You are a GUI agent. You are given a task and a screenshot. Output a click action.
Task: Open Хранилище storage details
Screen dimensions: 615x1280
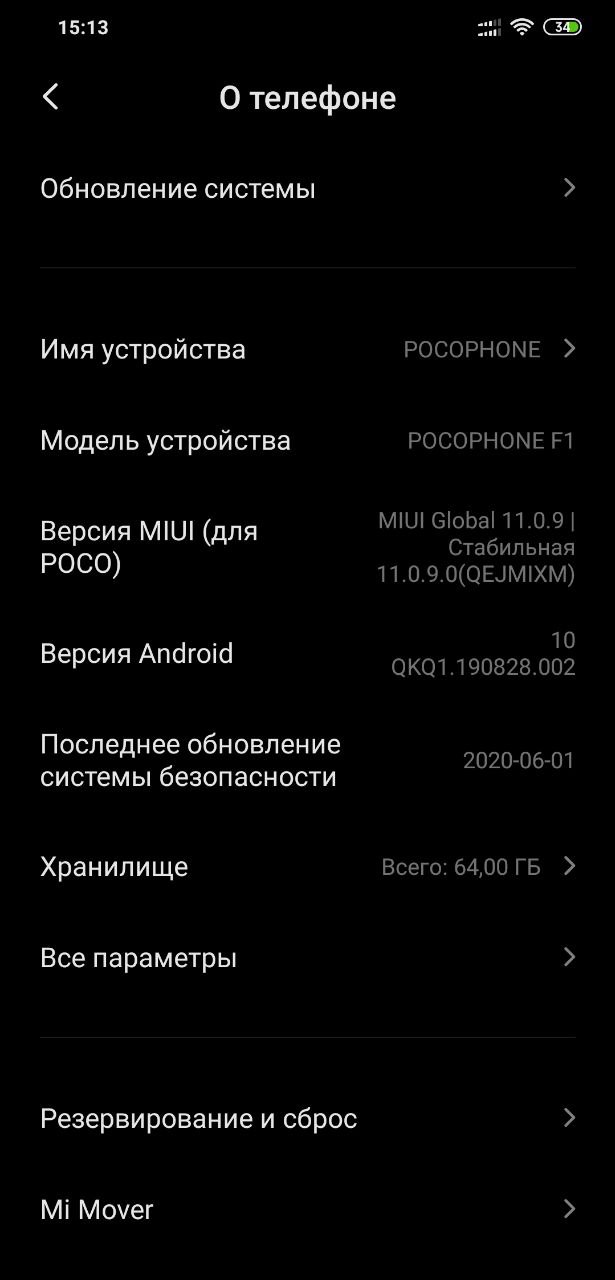(307, 866)
